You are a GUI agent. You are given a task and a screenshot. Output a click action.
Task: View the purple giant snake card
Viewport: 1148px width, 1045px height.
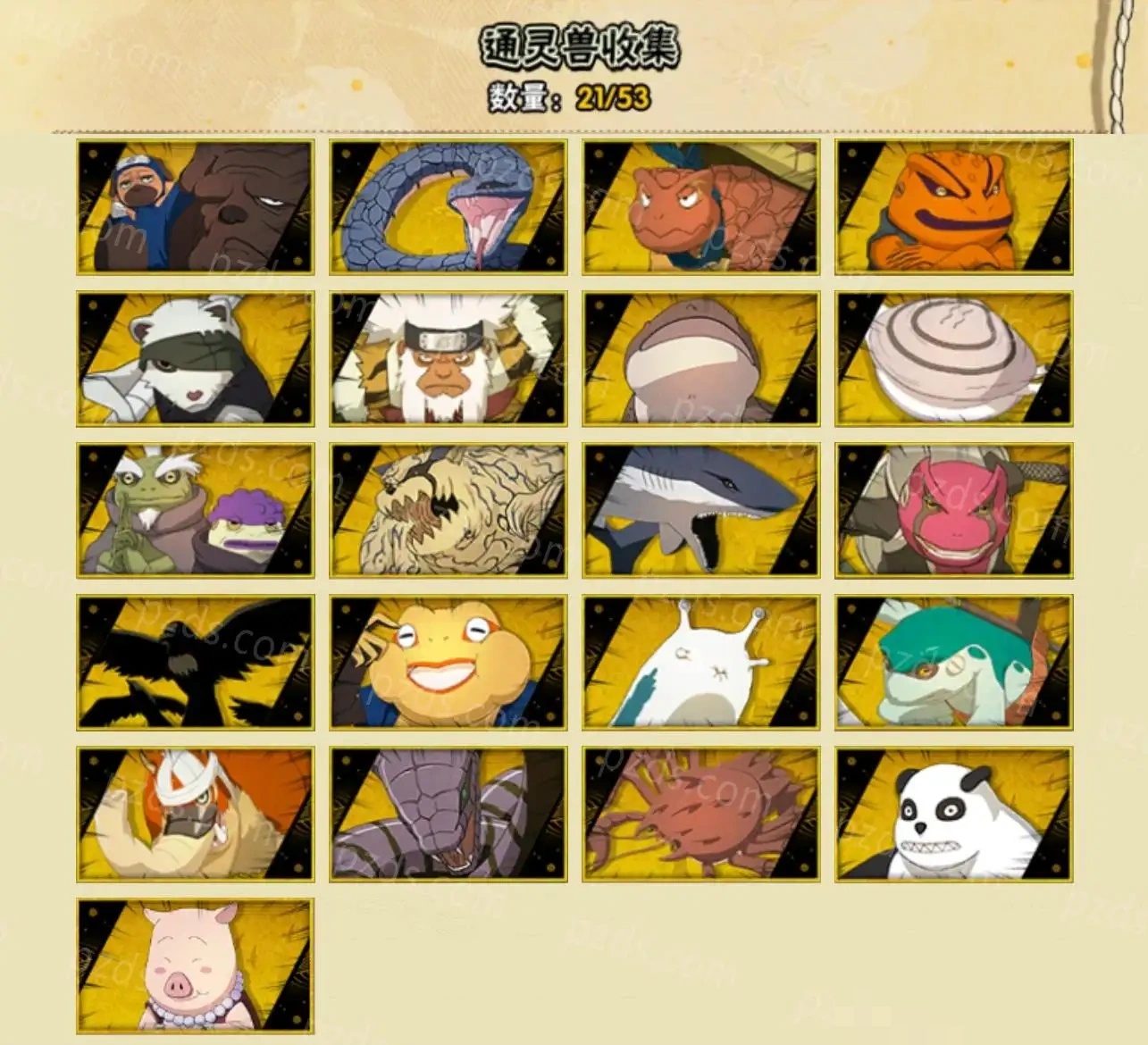click(448, 815)
